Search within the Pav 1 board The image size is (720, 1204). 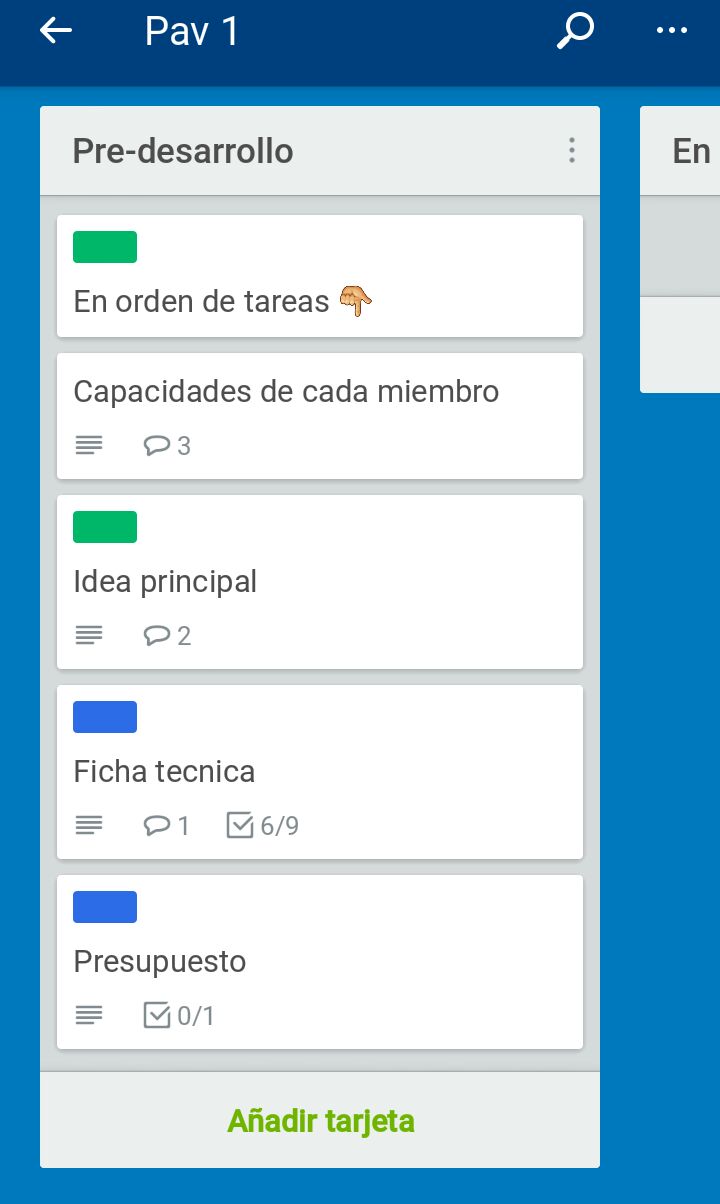tap(575, 31)
